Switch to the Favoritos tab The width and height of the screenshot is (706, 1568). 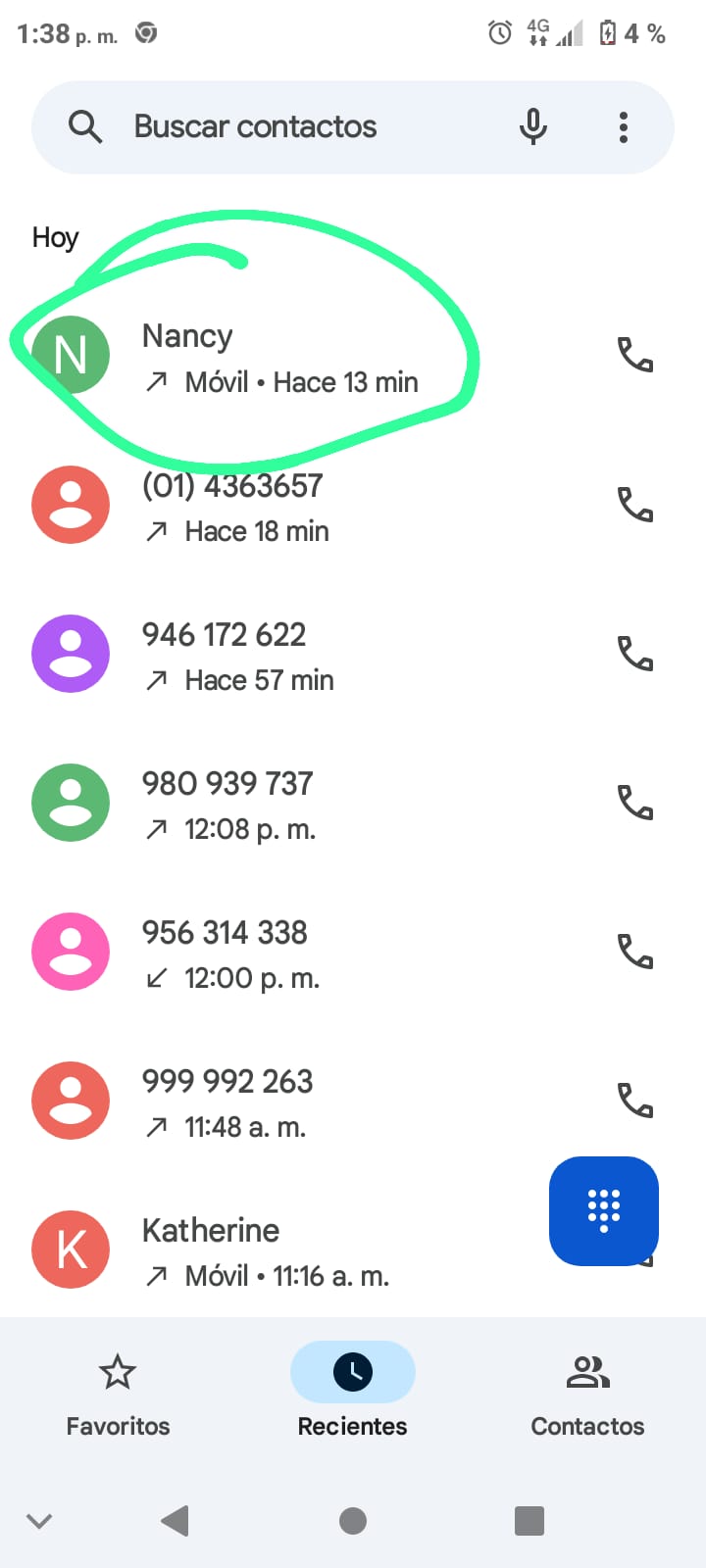pyautogui.click(x=118, y=1394)
